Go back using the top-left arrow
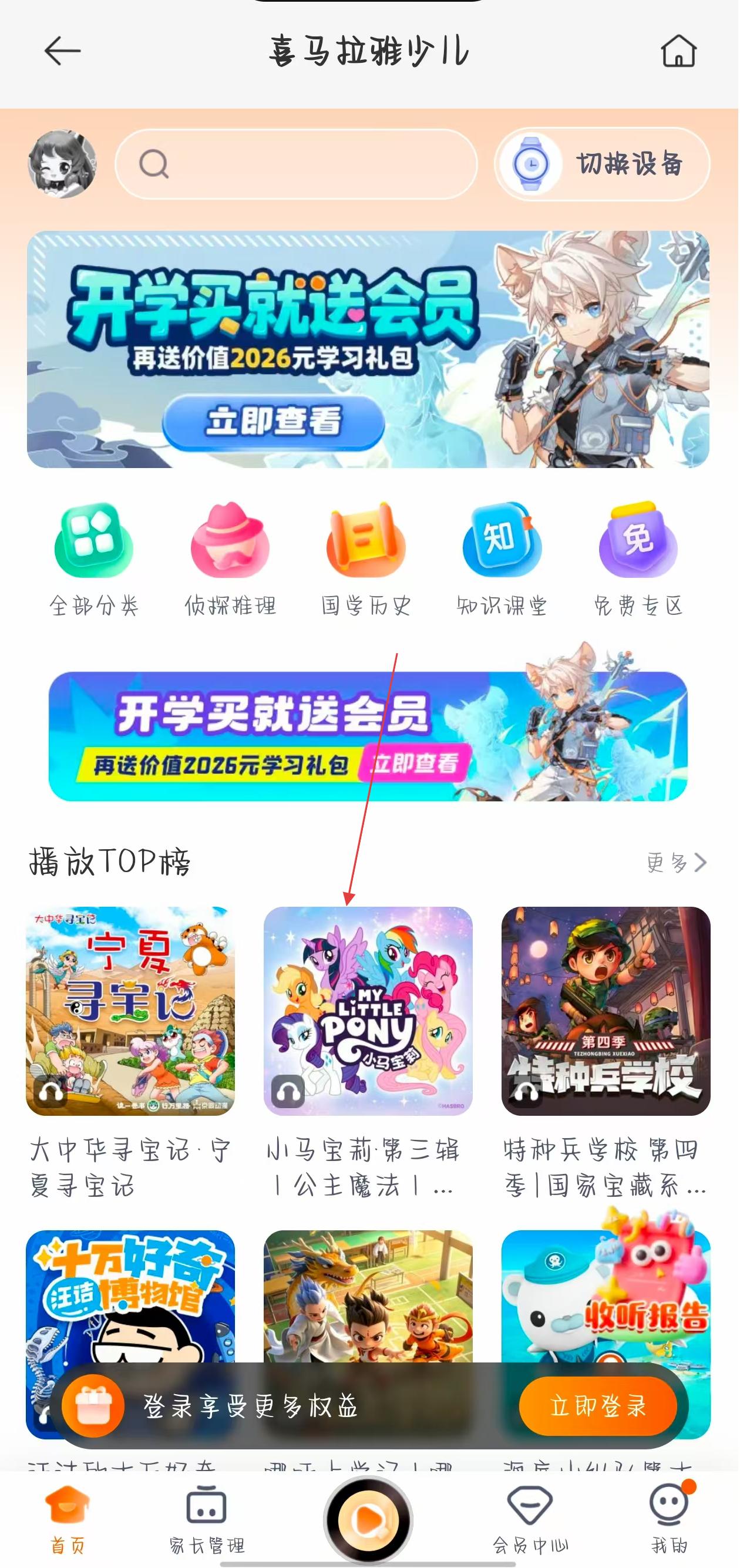 click(x=63, y=51)
